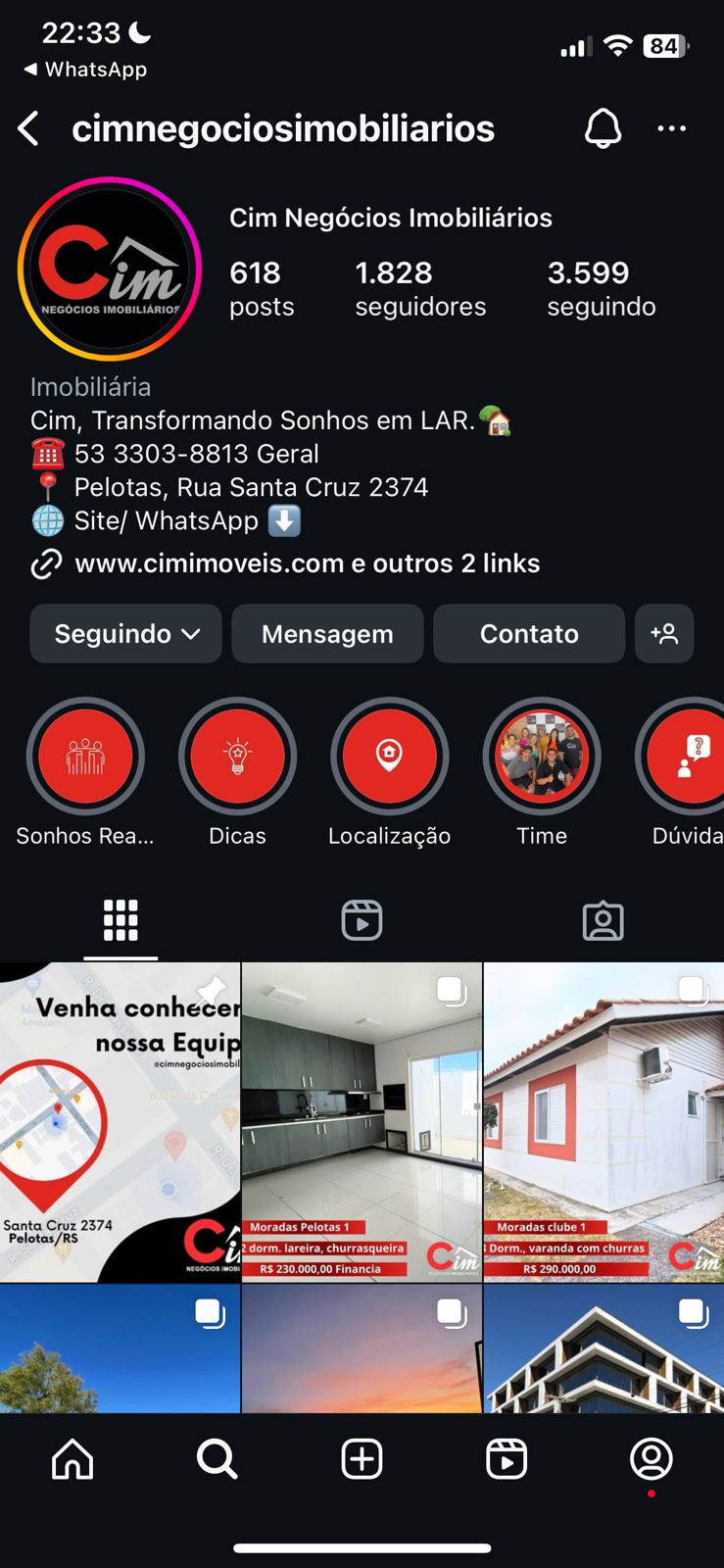Tap the Contato button

pos(529,634)
